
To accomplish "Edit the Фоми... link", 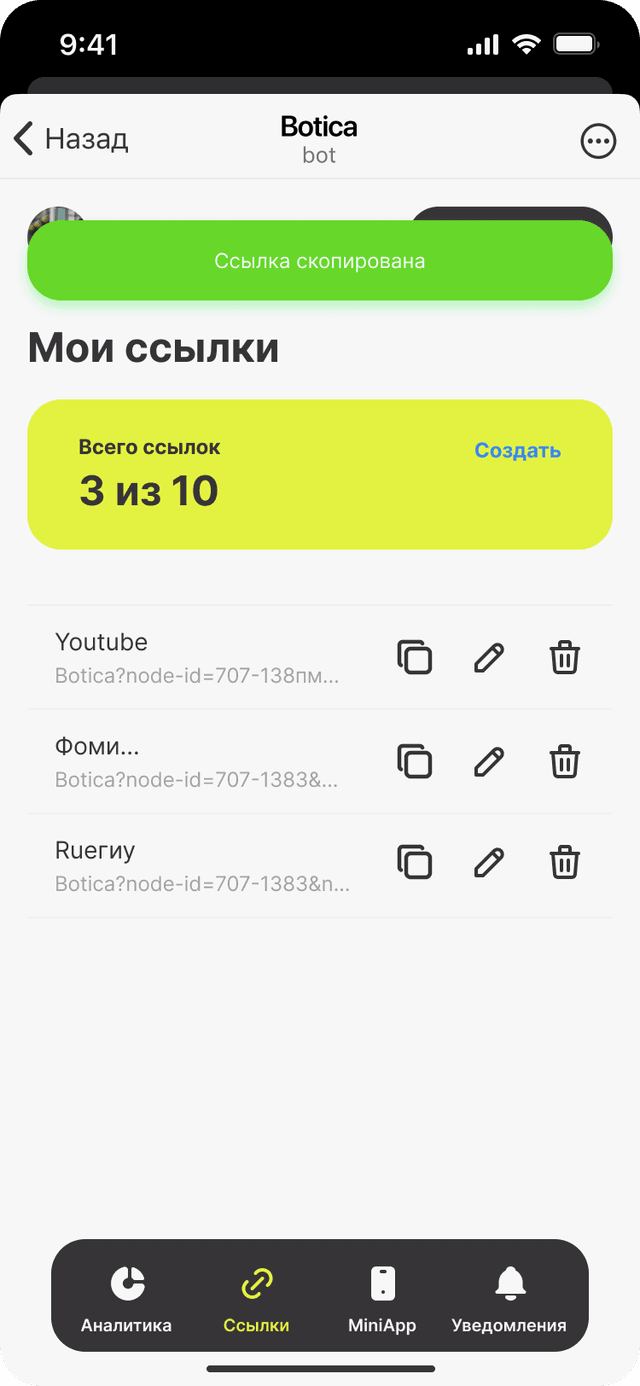I will point(489,762).
